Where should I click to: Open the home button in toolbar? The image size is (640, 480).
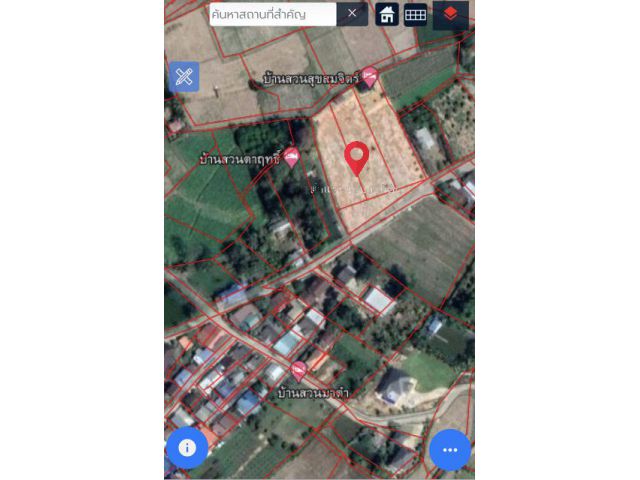[x=387, y=14]
